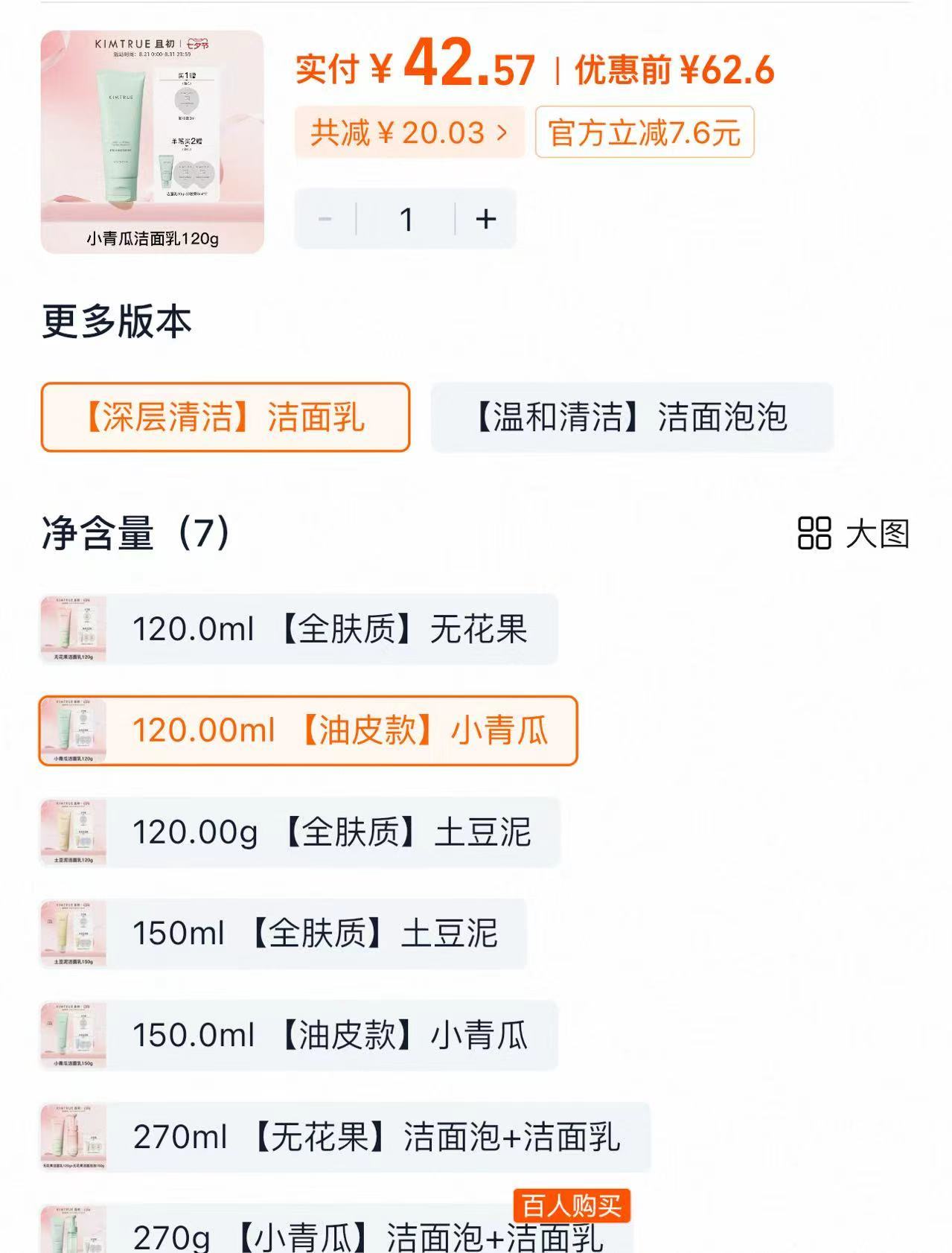Decrease quantity using the minus button
The image size is (952, 1253).
click(x=325, y=219)
